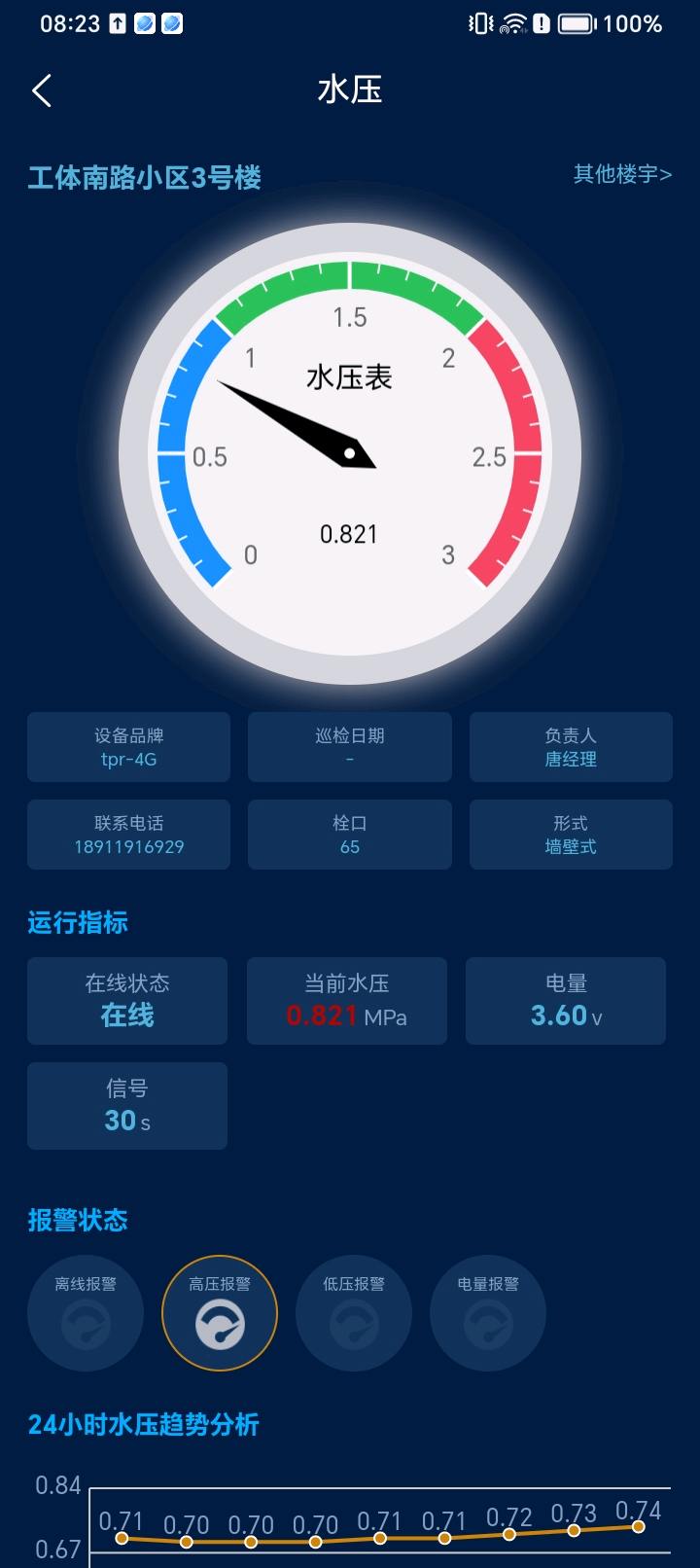Select the 电量报警 alarm indicator
700x1568 pixels.
[x=488, y=1313]
